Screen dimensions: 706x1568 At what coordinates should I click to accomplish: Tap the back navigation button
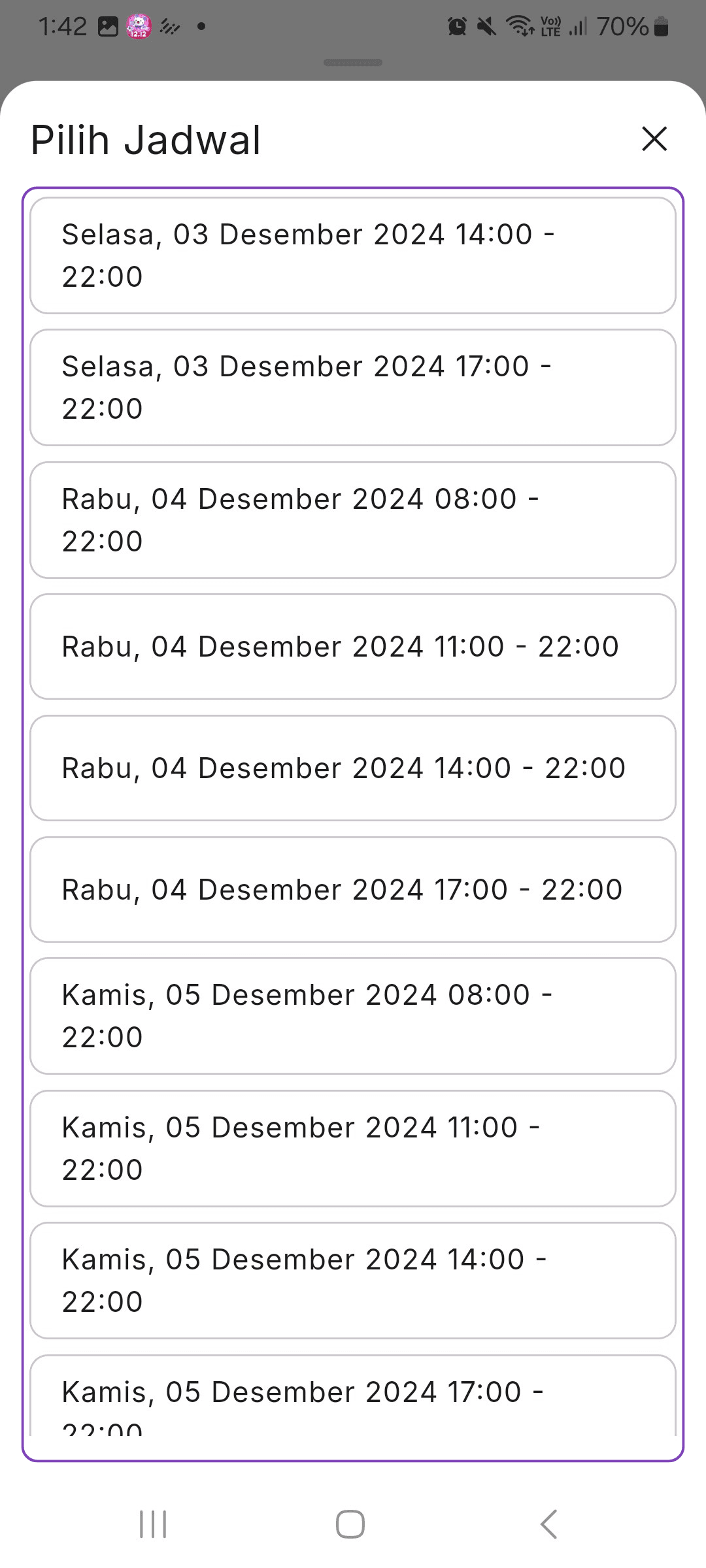(x=549, y=1522)
